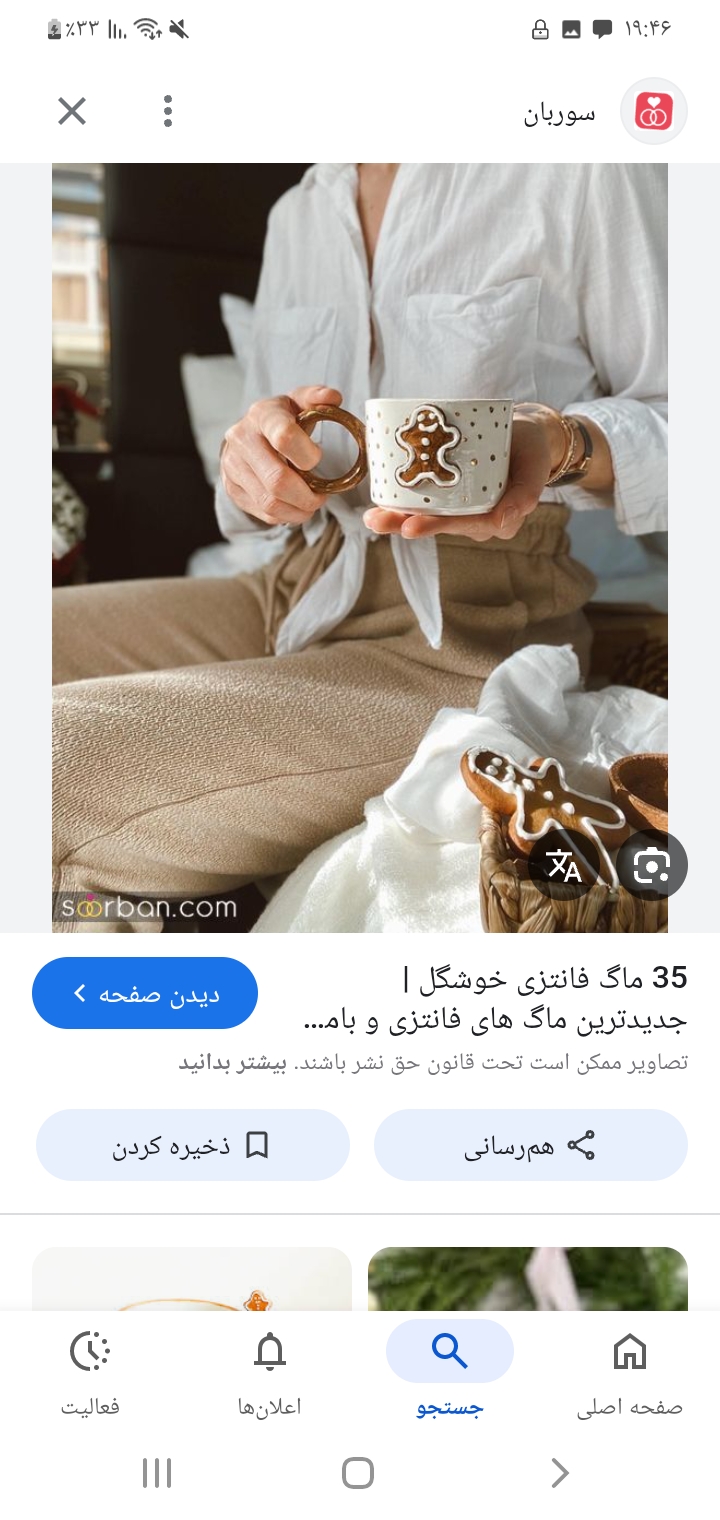Search this image with Google Lens

651,865
